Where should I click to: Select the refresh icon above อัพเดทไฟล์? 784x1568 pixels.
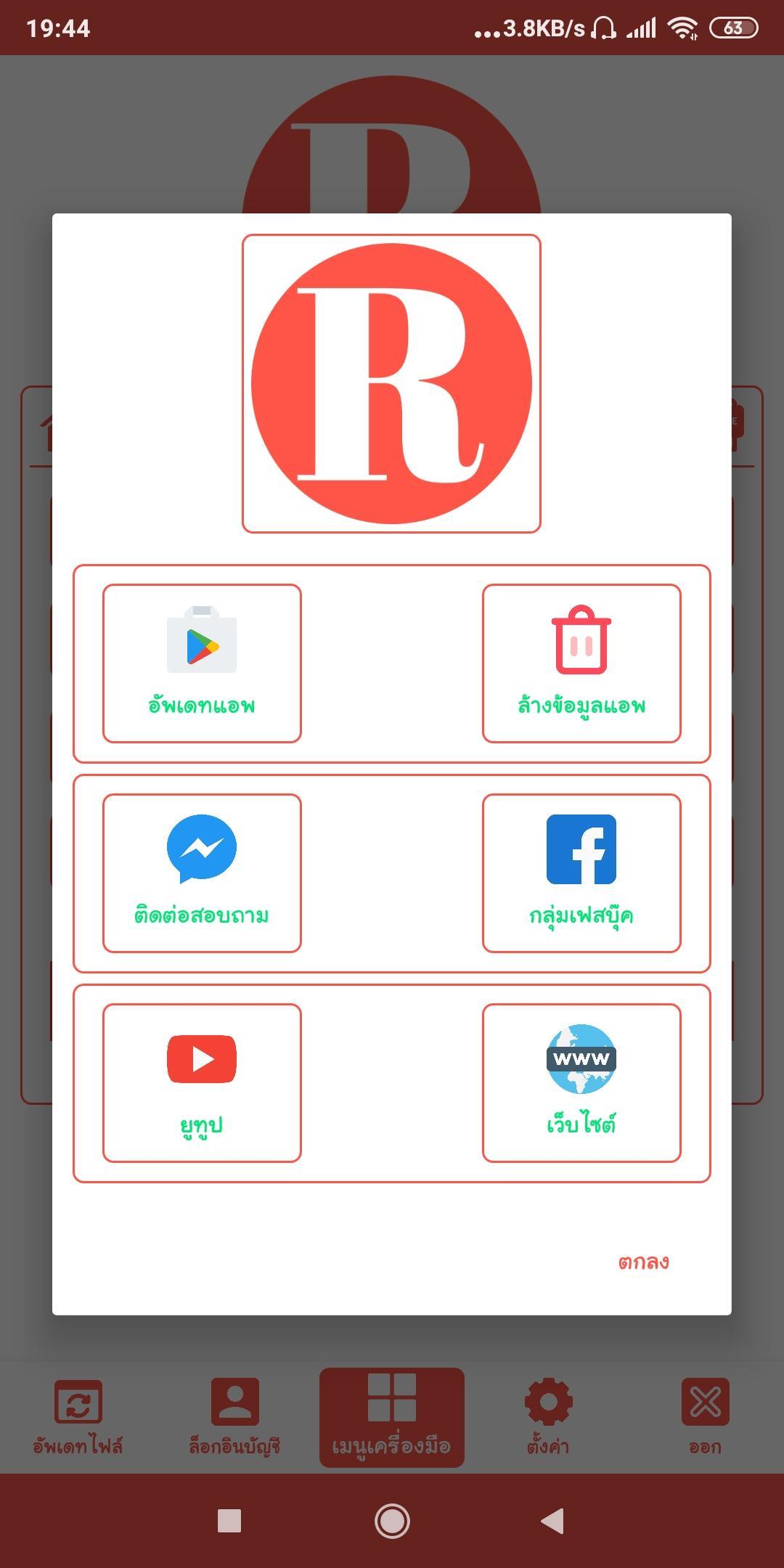tap(78, 1401)
